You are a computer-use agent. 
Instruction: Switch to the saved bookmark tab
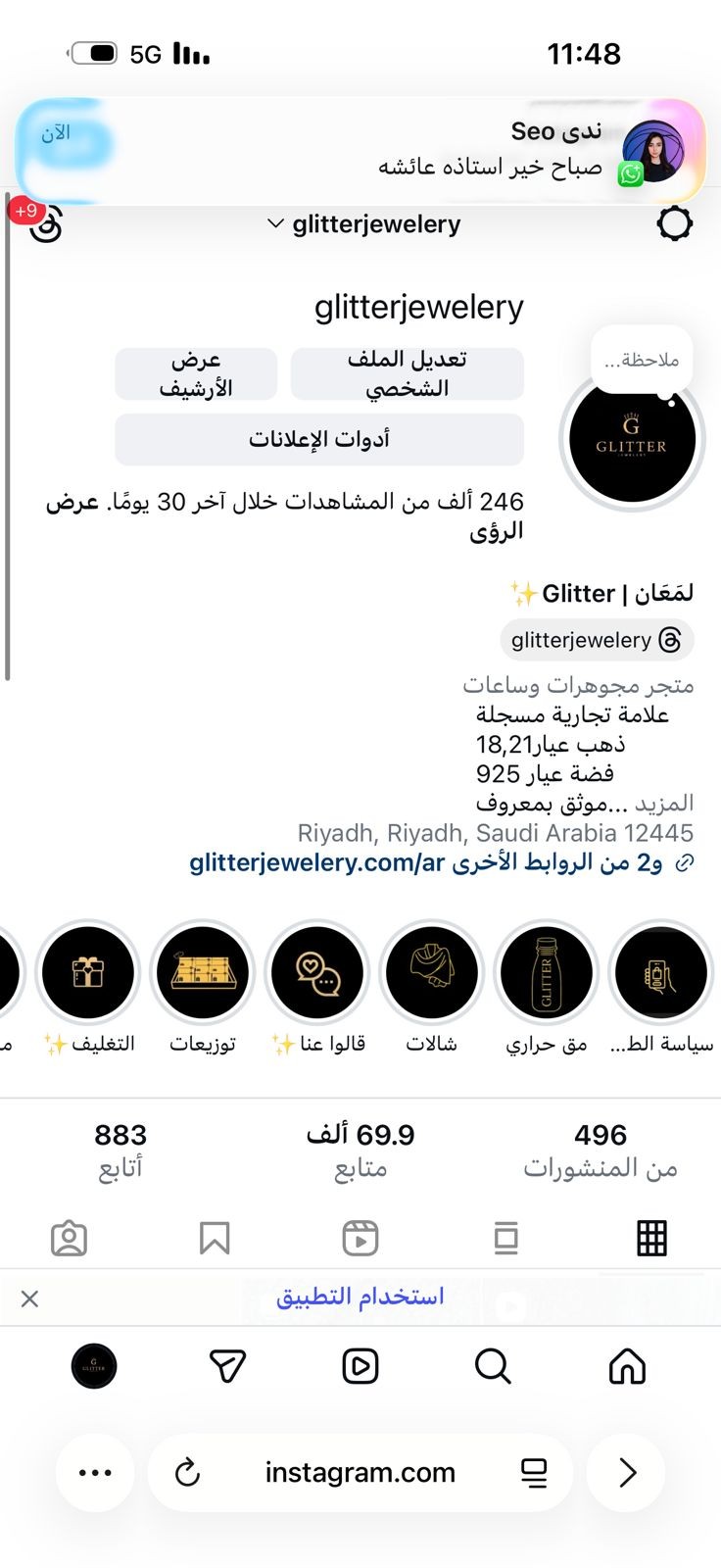(215, 1238)
